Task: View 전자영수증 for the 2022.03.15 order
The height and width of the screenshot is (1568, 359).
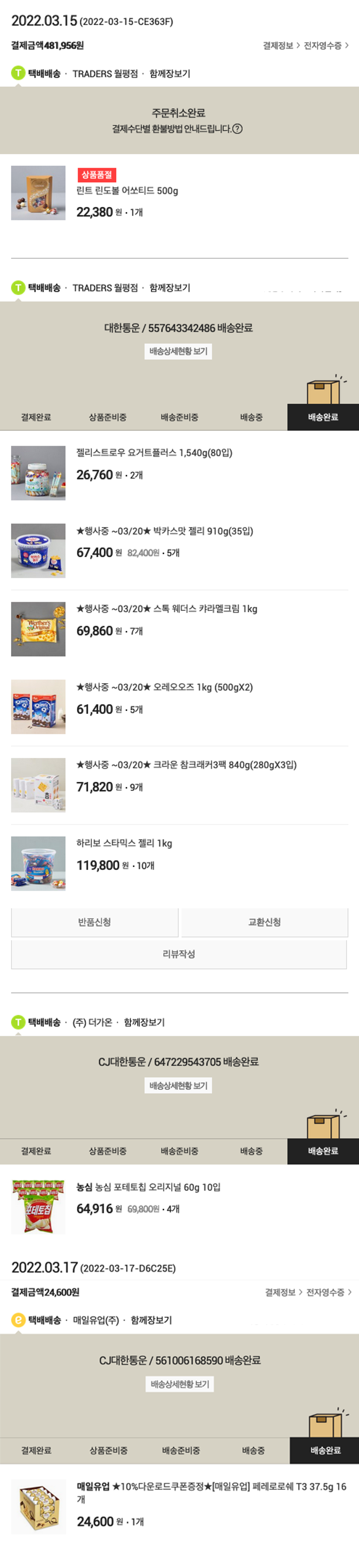Action: click(325, 46)
